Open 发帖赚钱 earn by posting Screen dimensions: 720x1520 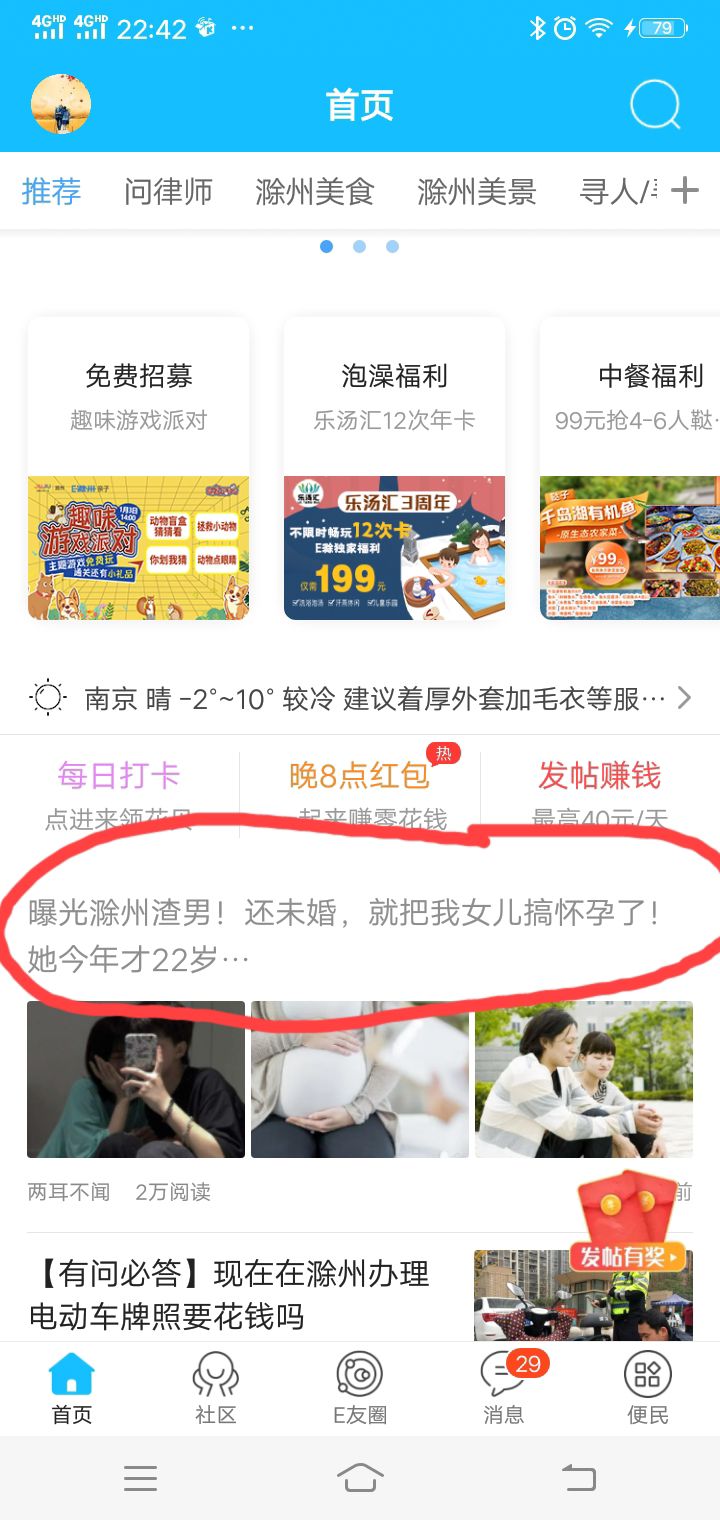coord(600,792)
